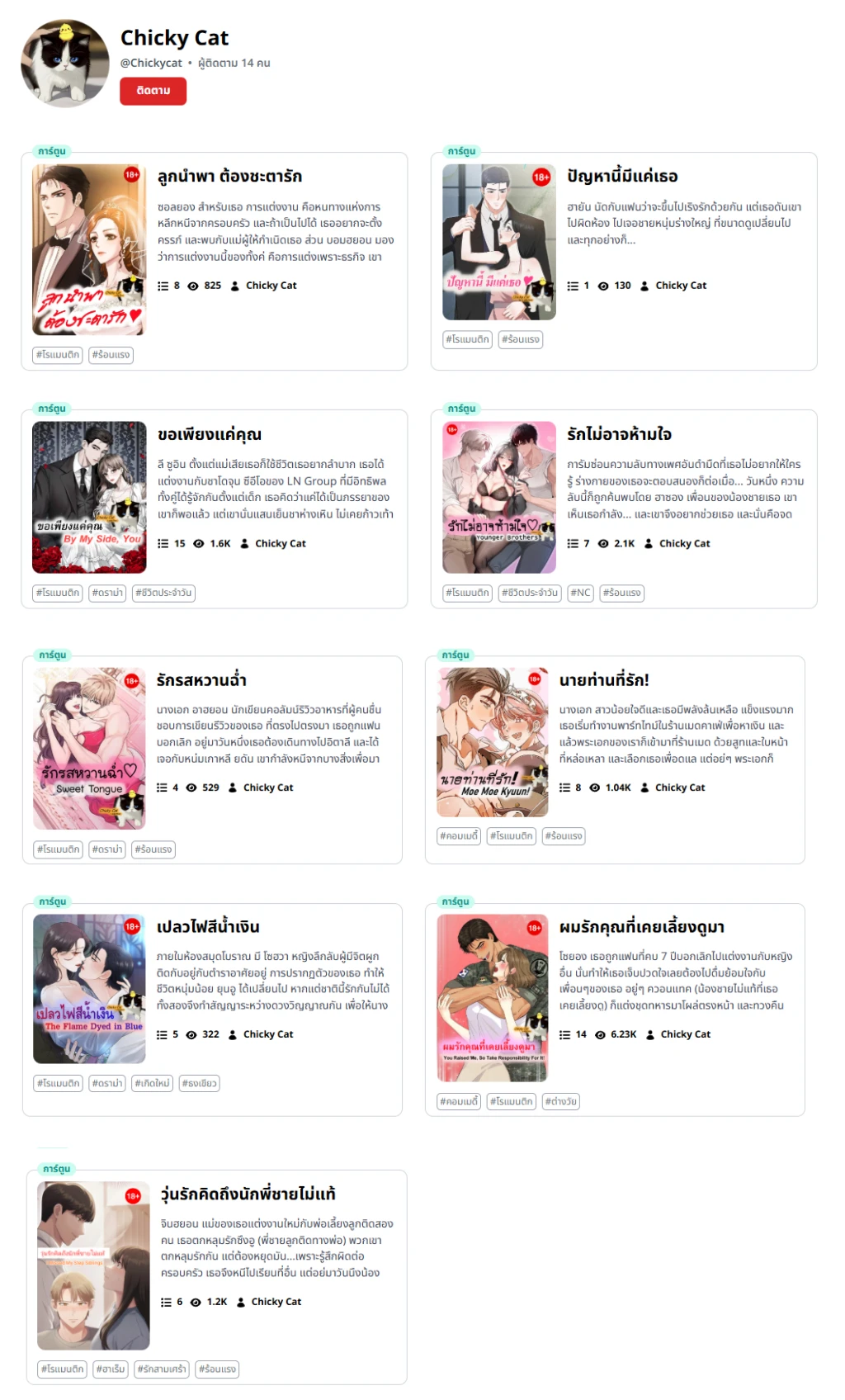
Task: Choose the #ร้อนแรง tag under ปัญหานี้มีแค่เธอ
Action: pos(521,339)
